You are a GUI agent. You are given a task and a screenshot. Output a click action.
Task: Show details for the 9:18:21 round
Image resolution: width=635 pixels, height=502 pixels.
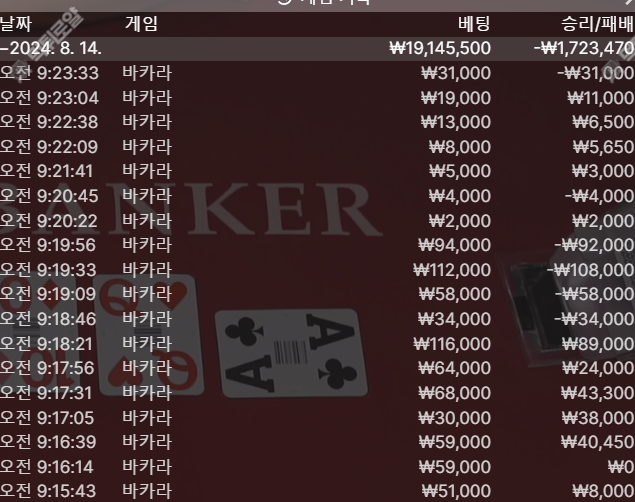click(317, 343)
